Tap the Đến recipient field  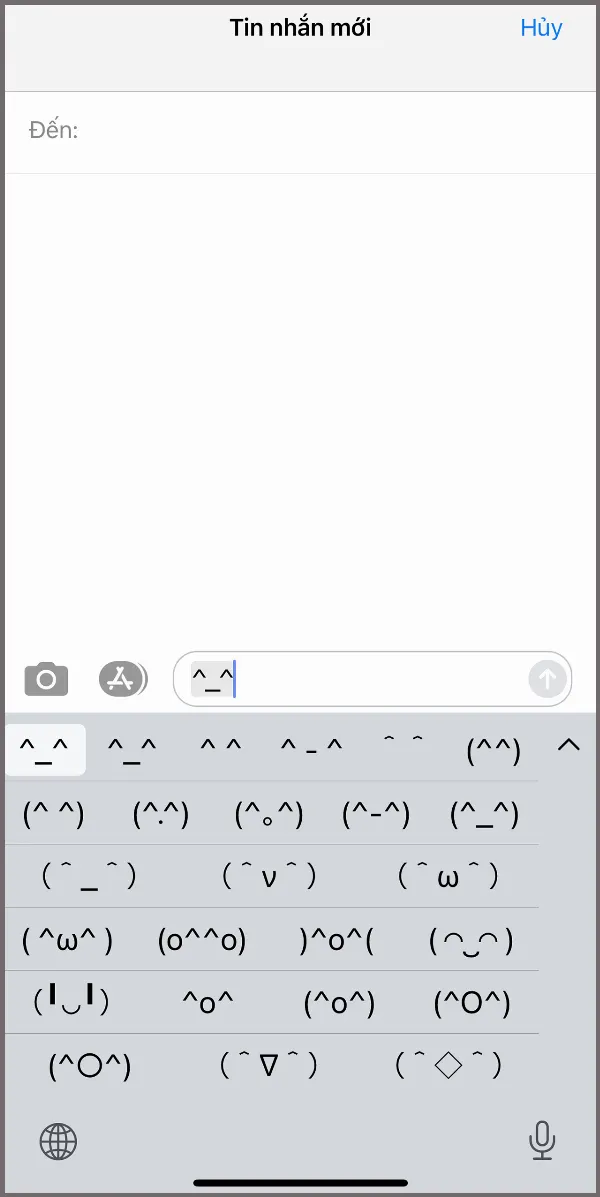pyautogui.click(x=300, y=131)
